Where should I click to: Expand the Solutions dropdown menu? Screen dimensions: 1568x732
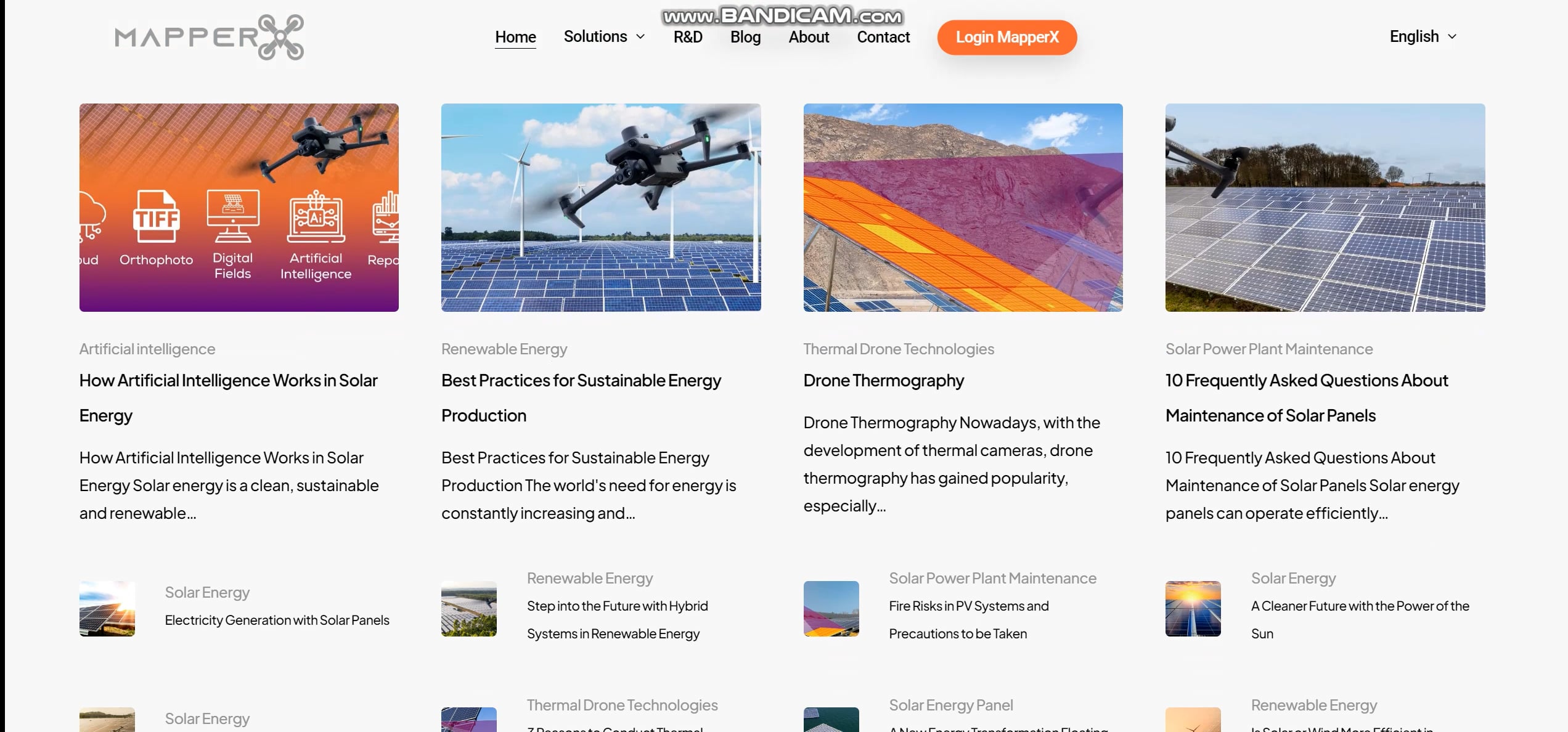click(604, 37)
